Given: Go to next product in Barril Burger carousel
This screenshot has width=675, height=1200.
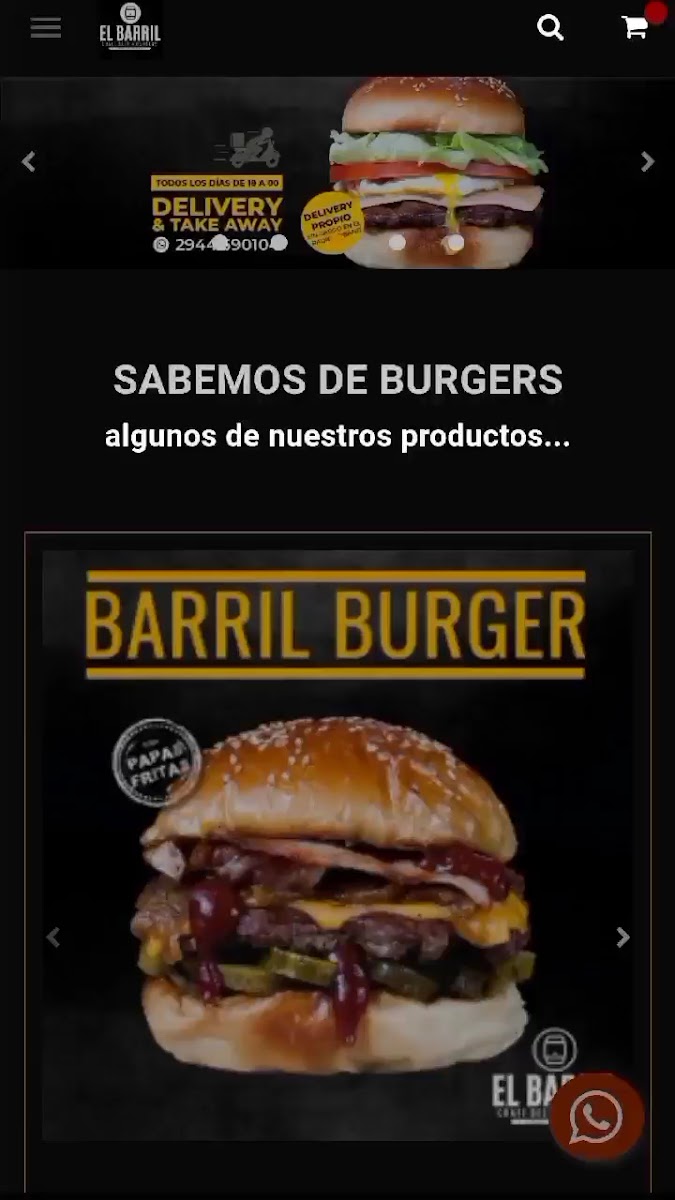Looking at the screenshot, I should [x=622, y=937].
